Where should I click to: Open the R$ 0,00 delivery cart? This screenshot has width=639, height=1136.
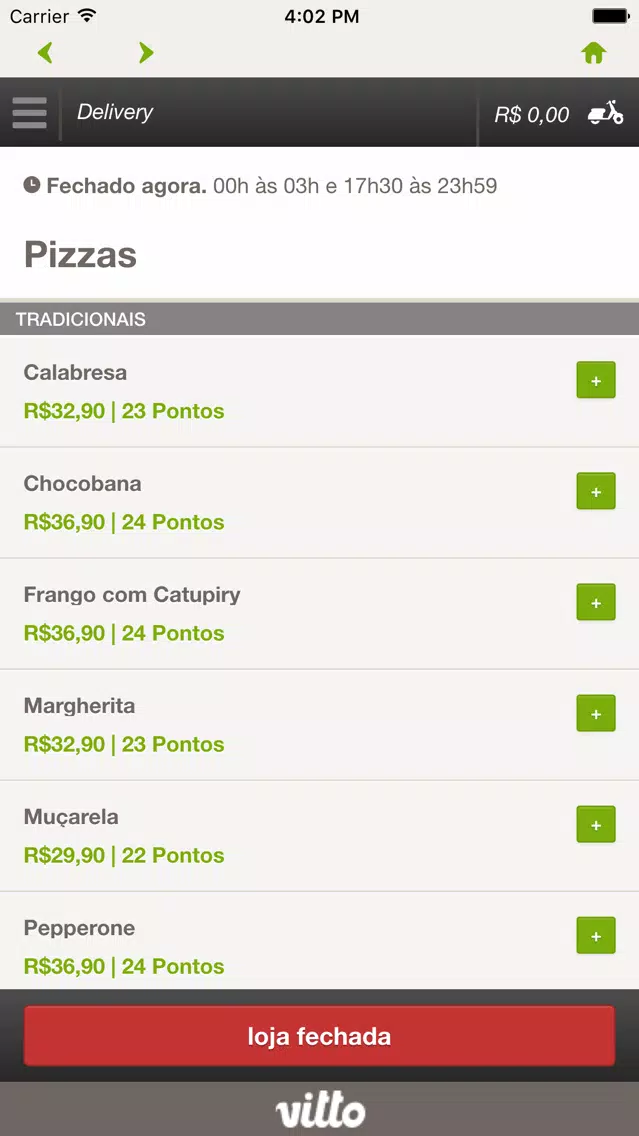[559, 113]
